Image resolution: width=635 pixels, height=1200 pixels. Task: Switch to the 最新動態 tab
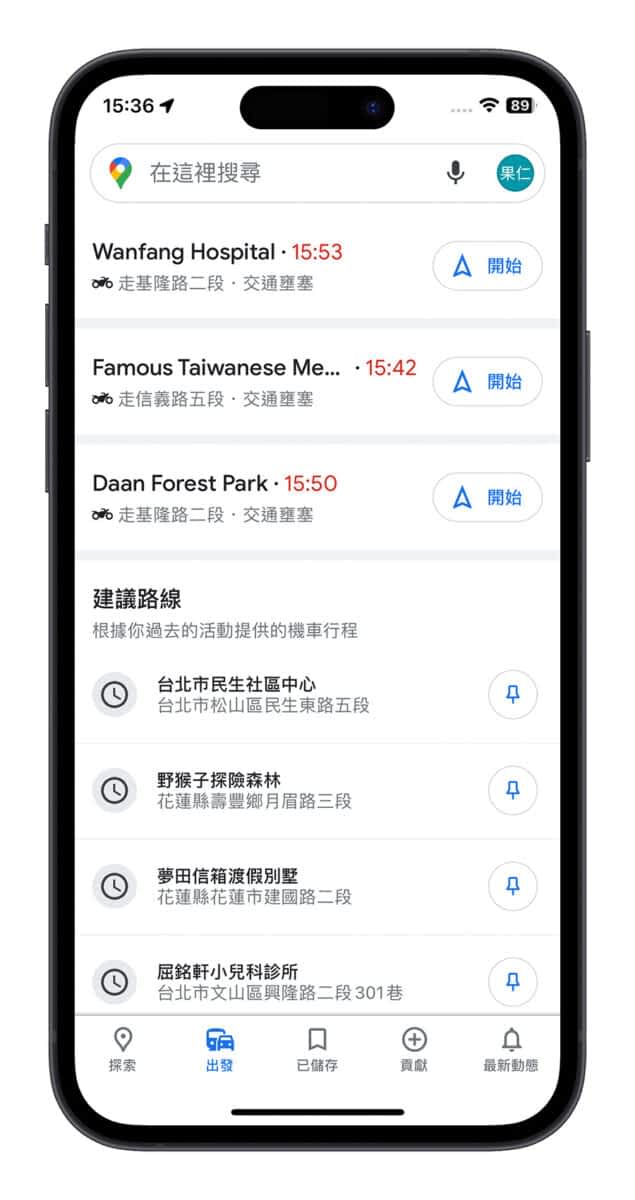pos(510,1050)
